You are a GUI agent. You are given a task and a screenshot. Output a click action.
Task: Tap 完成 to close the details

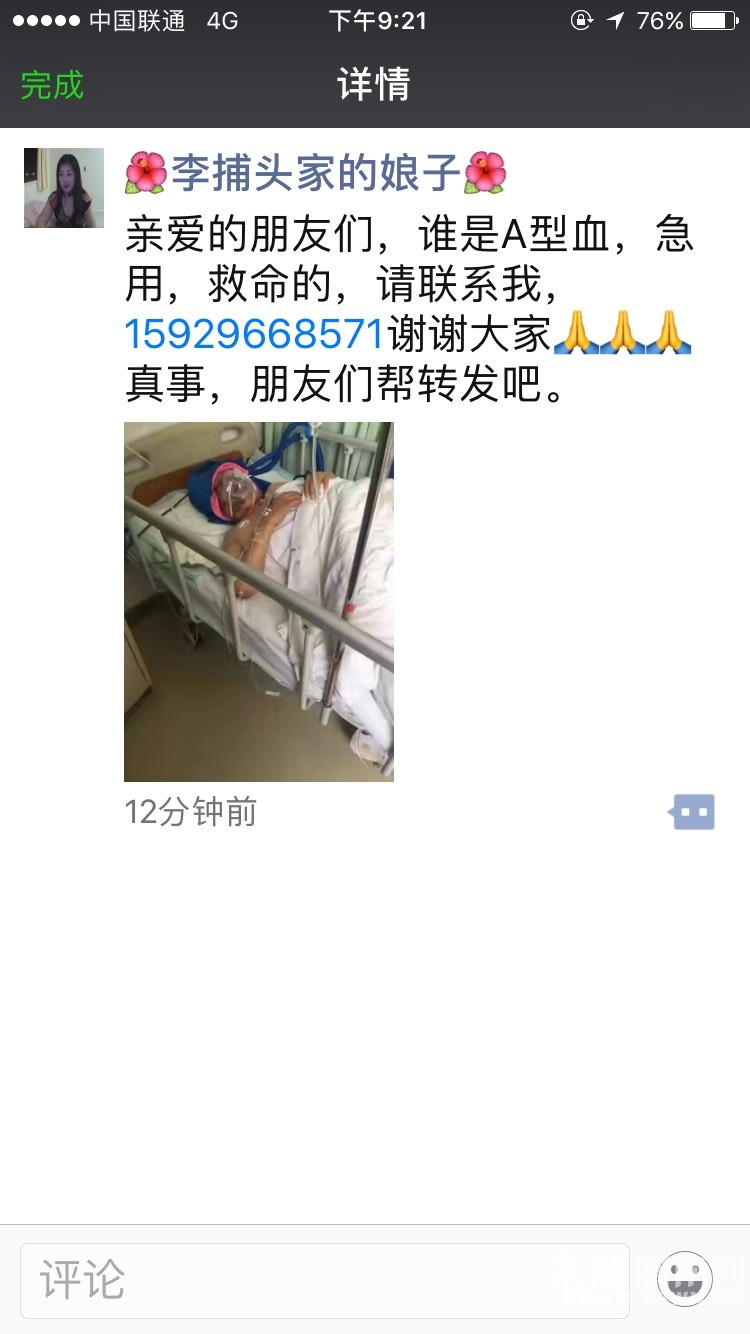click(x=52, y=85)
